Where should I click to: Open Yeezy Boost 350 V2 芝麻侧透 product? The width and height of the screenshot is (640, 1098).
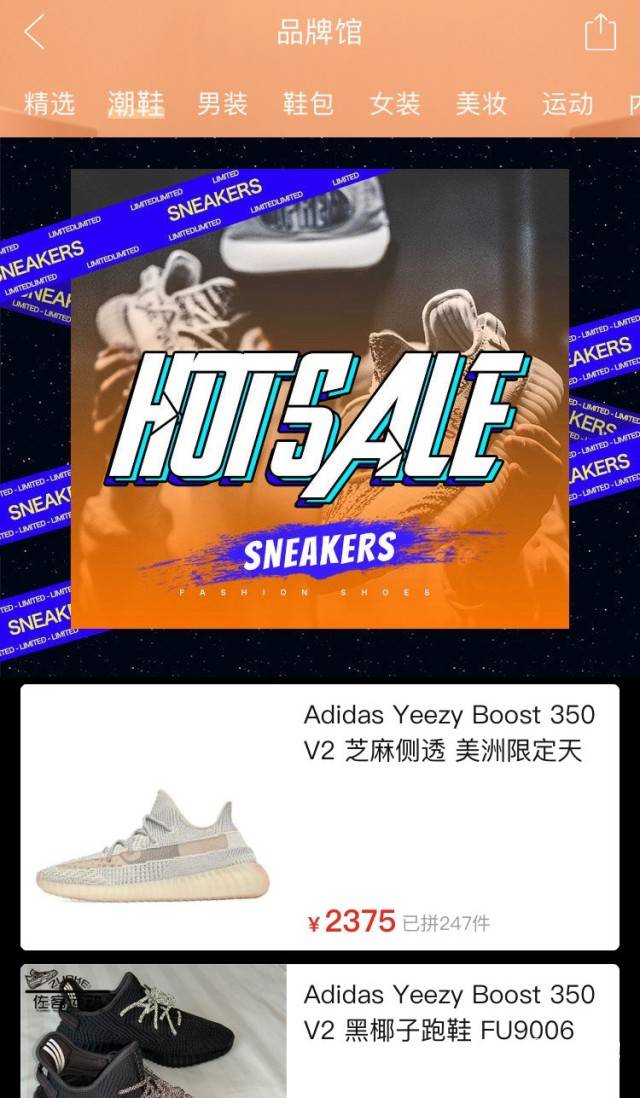(x=320, y=816)
